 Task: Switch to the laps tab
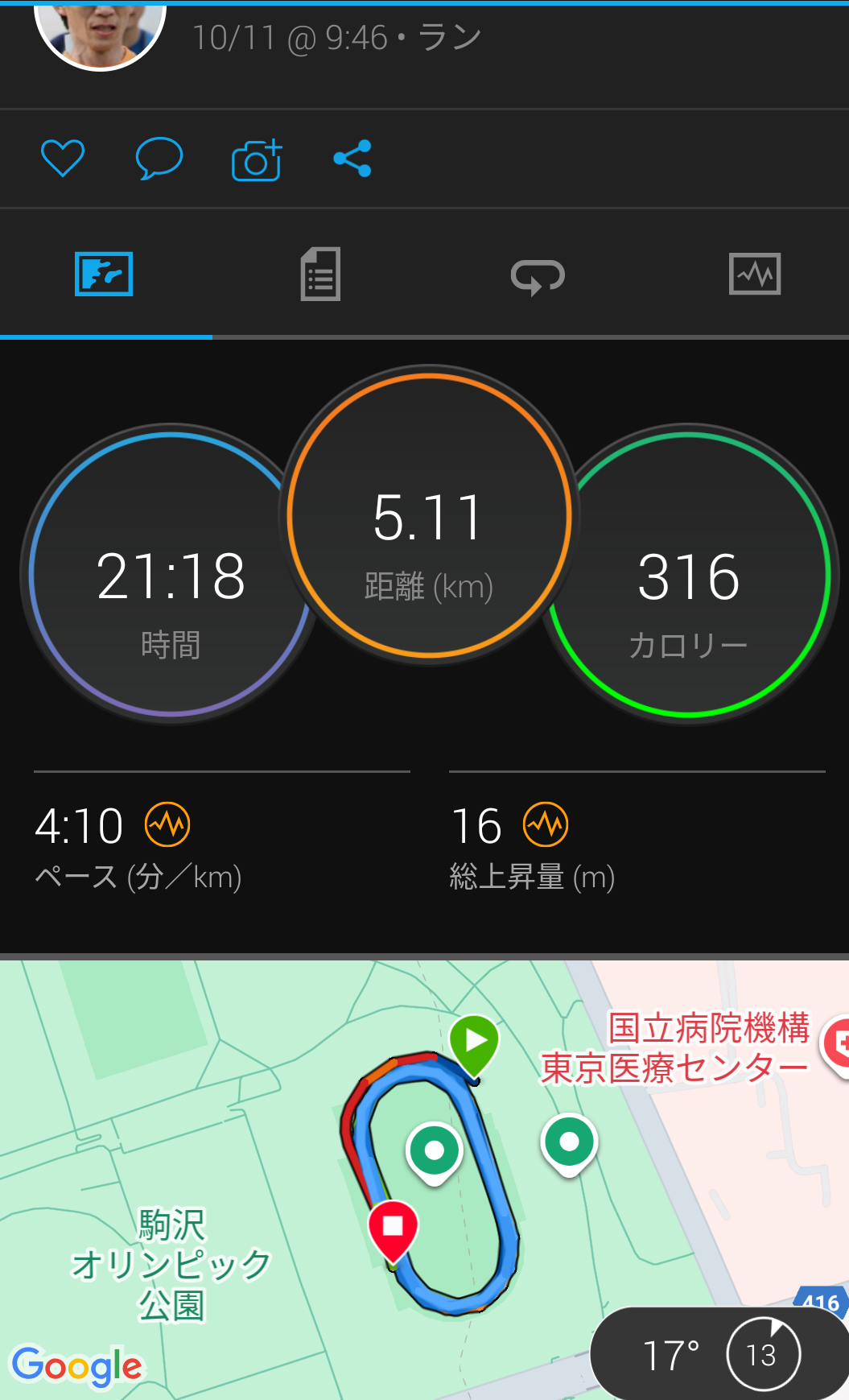pyautogui.click(x=538, y=276)
